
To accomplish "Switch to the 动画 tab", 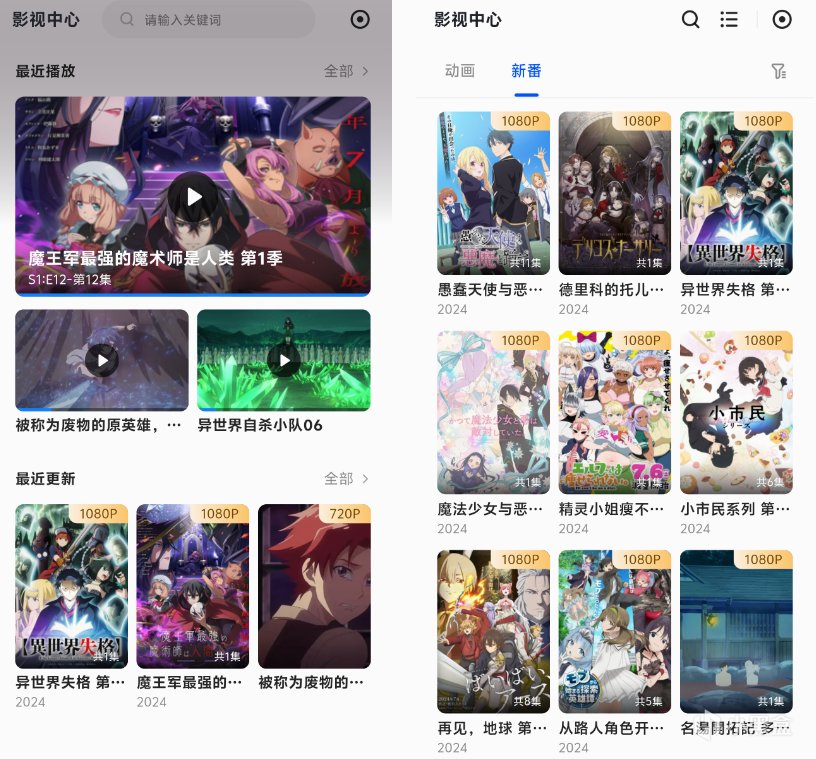I will coord(459,71).
